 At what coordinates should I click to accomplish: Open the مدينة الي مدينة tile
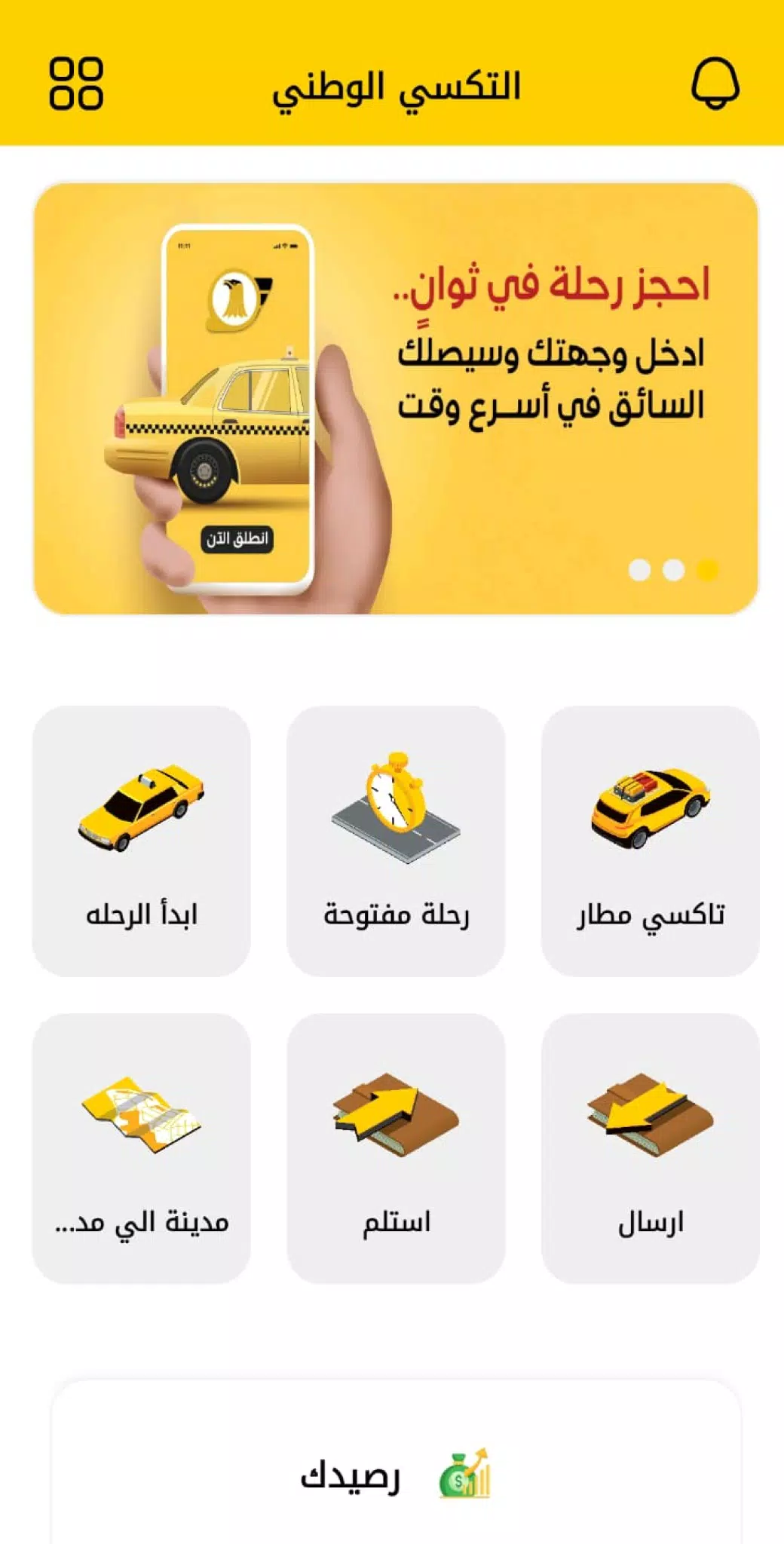pyautogui.click(x=141, y=1148)
